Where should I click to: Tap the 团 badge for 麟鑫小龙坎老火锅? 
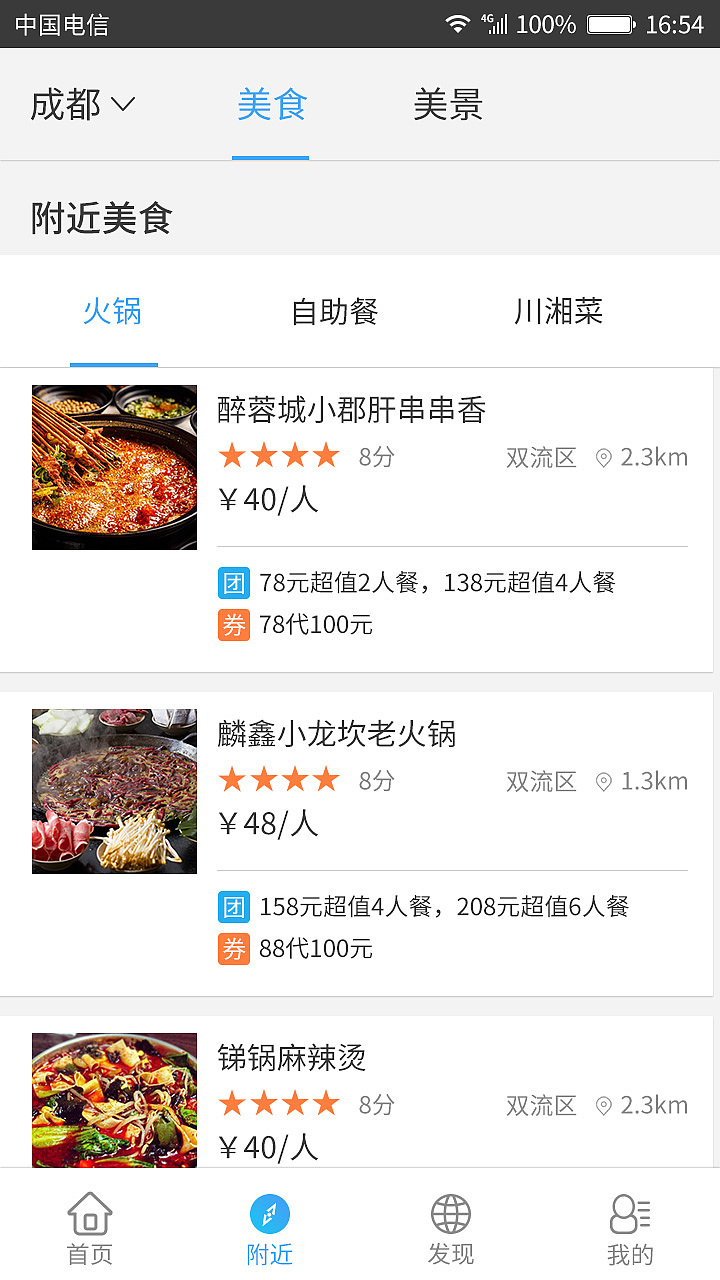tap(233, 906)
